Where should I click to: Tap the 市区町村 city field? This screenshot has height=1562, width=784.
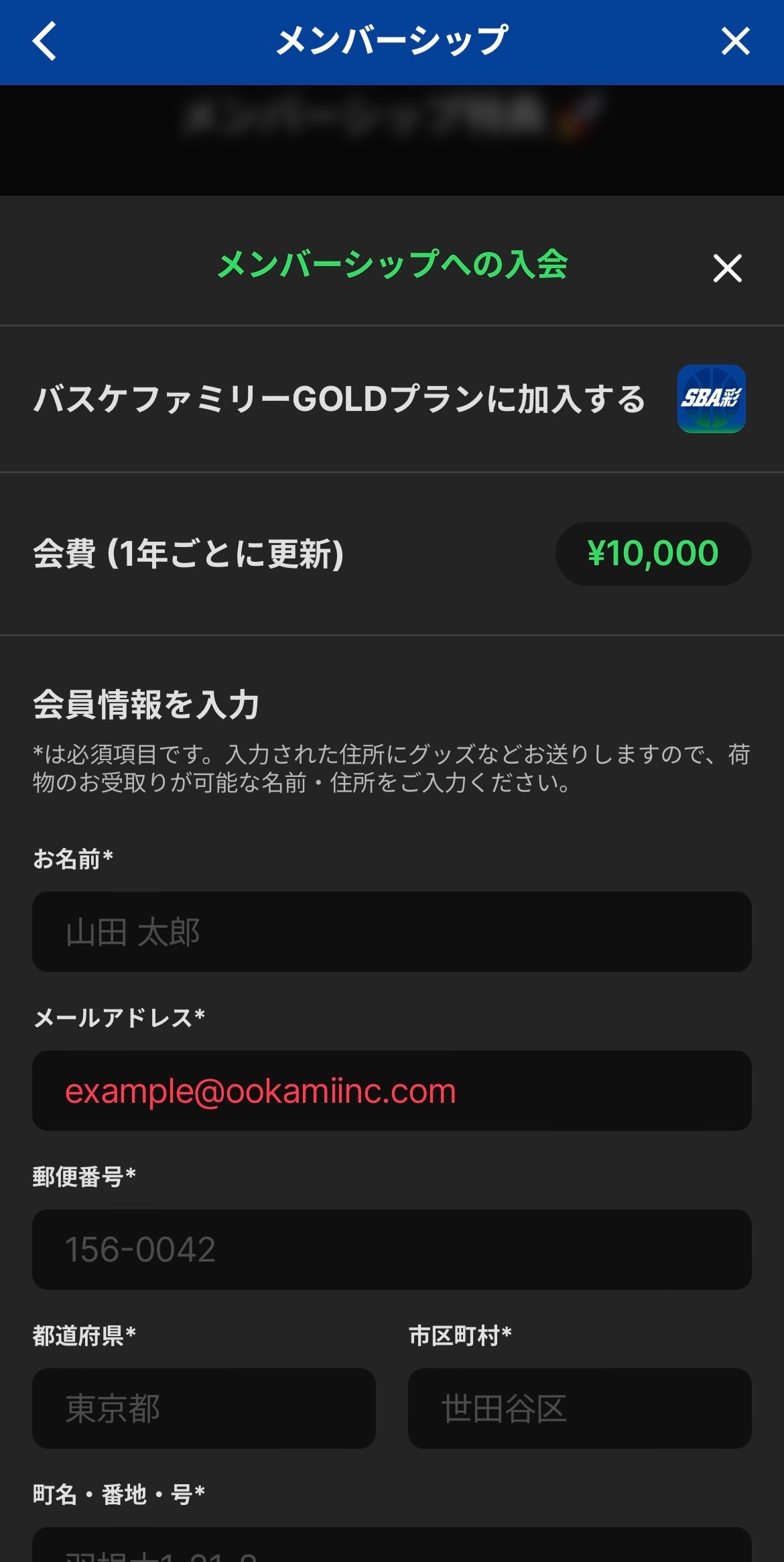[579, 1408]
